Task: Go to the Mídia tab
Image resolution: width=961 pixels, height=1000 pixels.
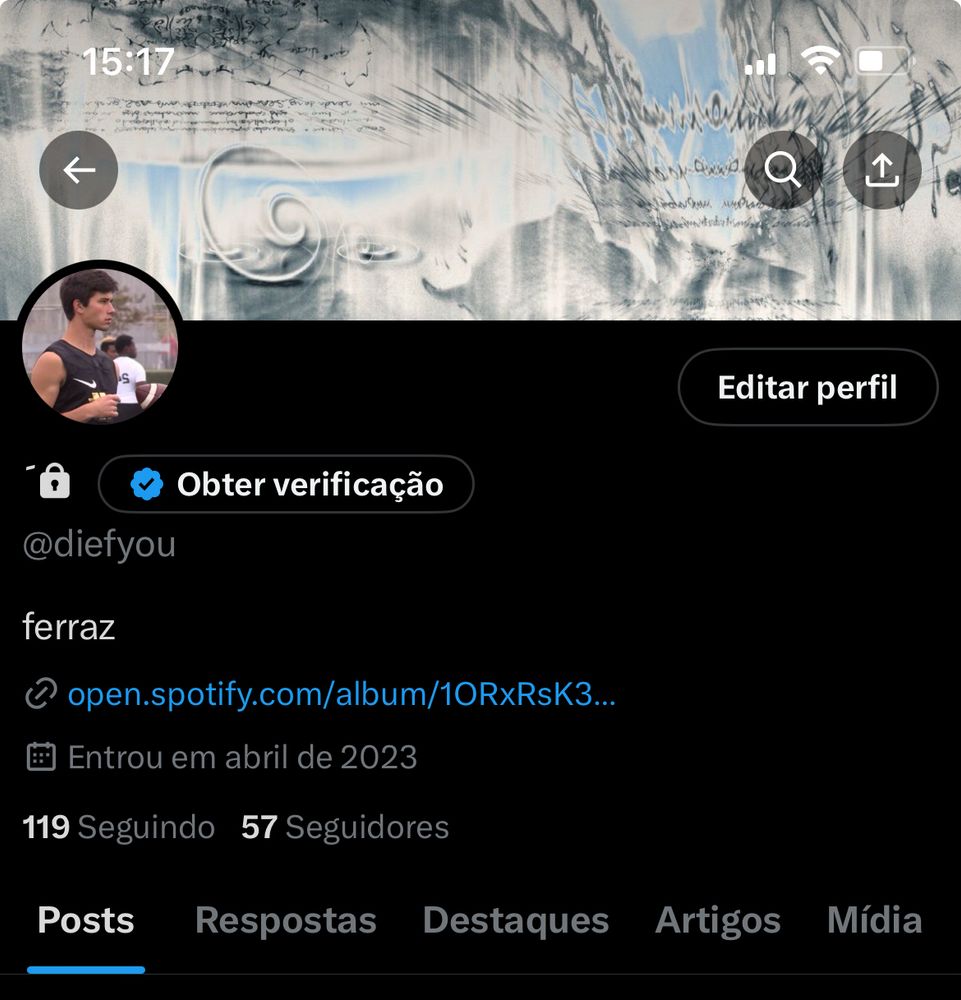Action: [x=874, y=920]
